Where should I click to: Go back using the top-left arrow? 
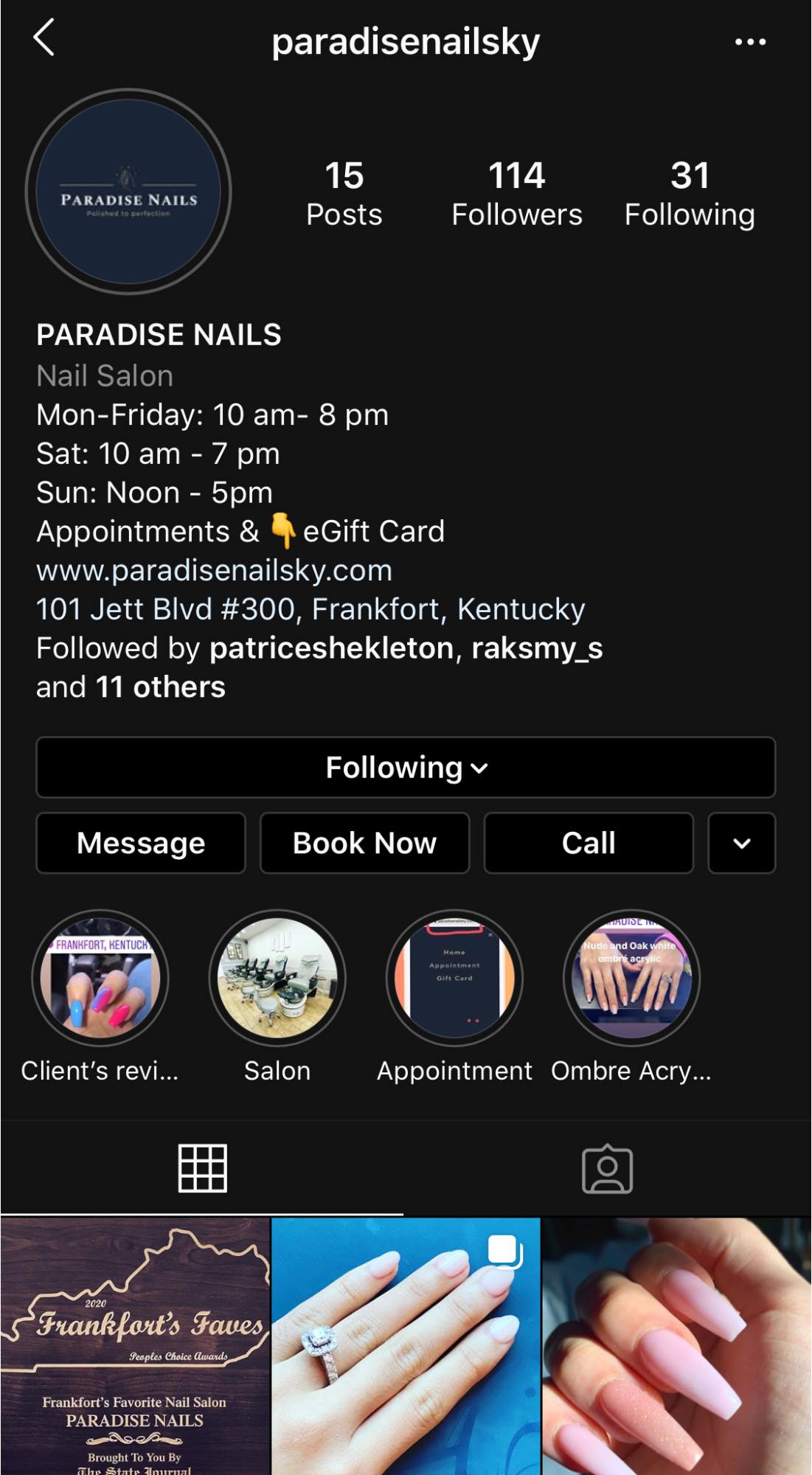(x=44, y=38)
